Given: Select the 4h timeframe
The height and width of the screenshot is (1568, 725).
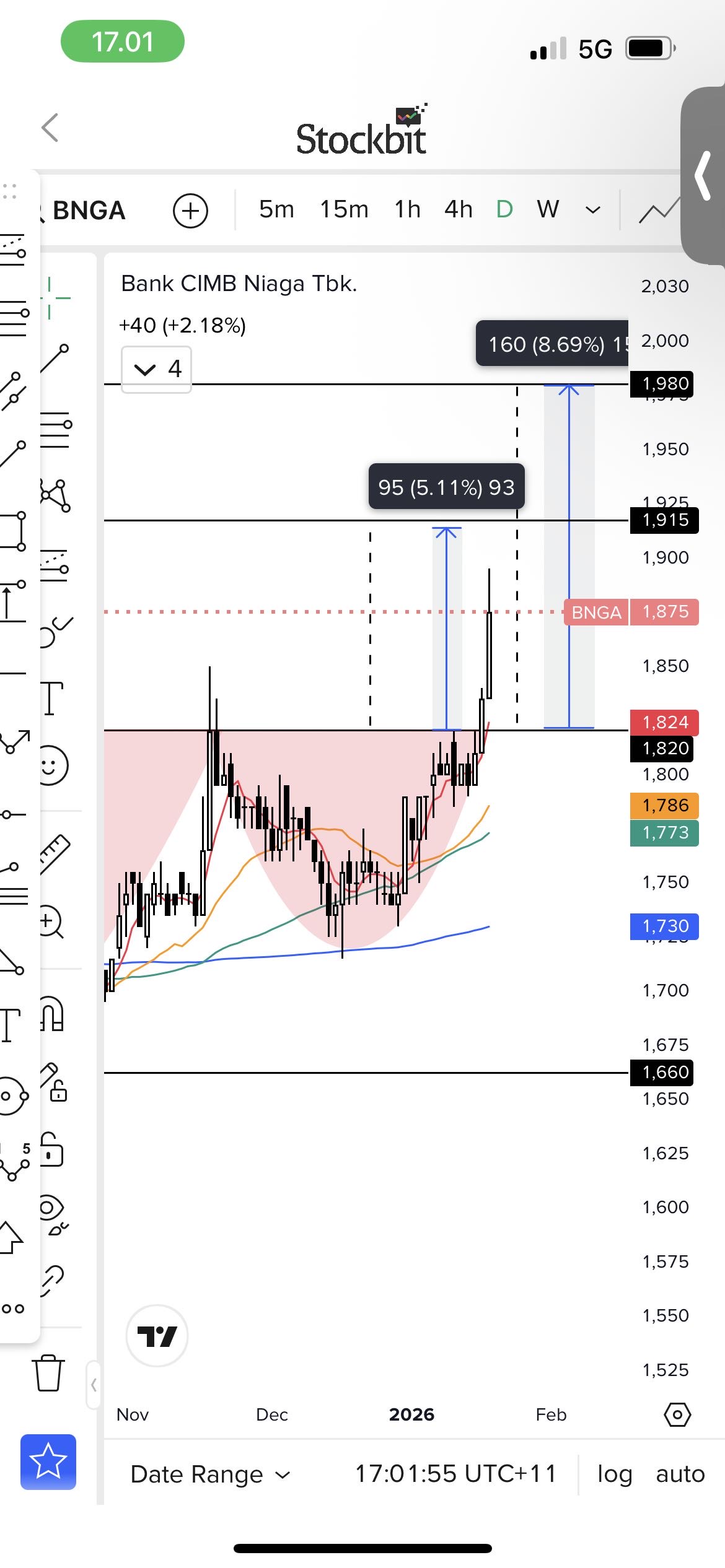Looking at the screenshot, I should point(458,210).
